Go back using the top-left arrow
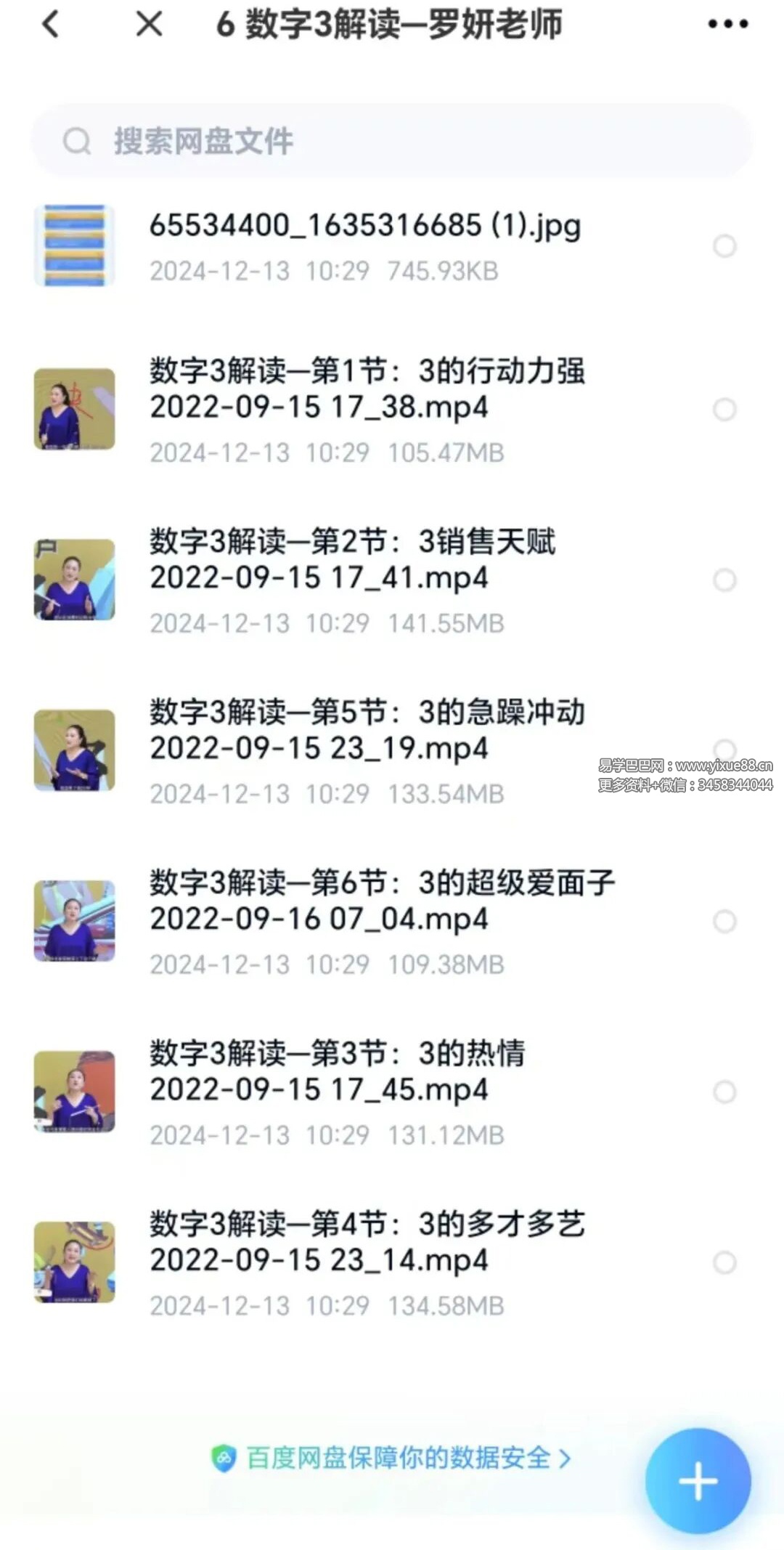 click(50, 25)
